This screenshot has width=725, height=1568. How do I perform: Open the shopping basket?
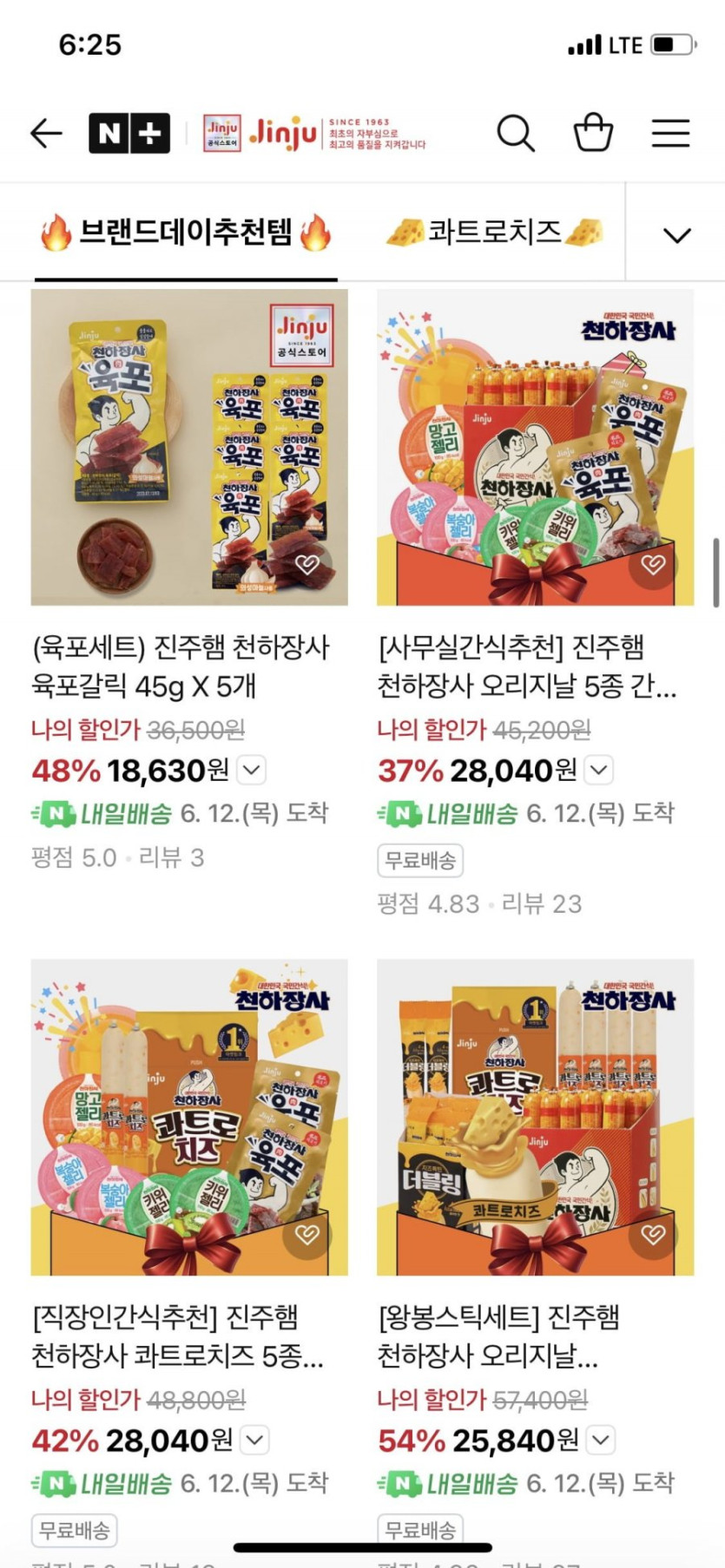tap(594, 134)
